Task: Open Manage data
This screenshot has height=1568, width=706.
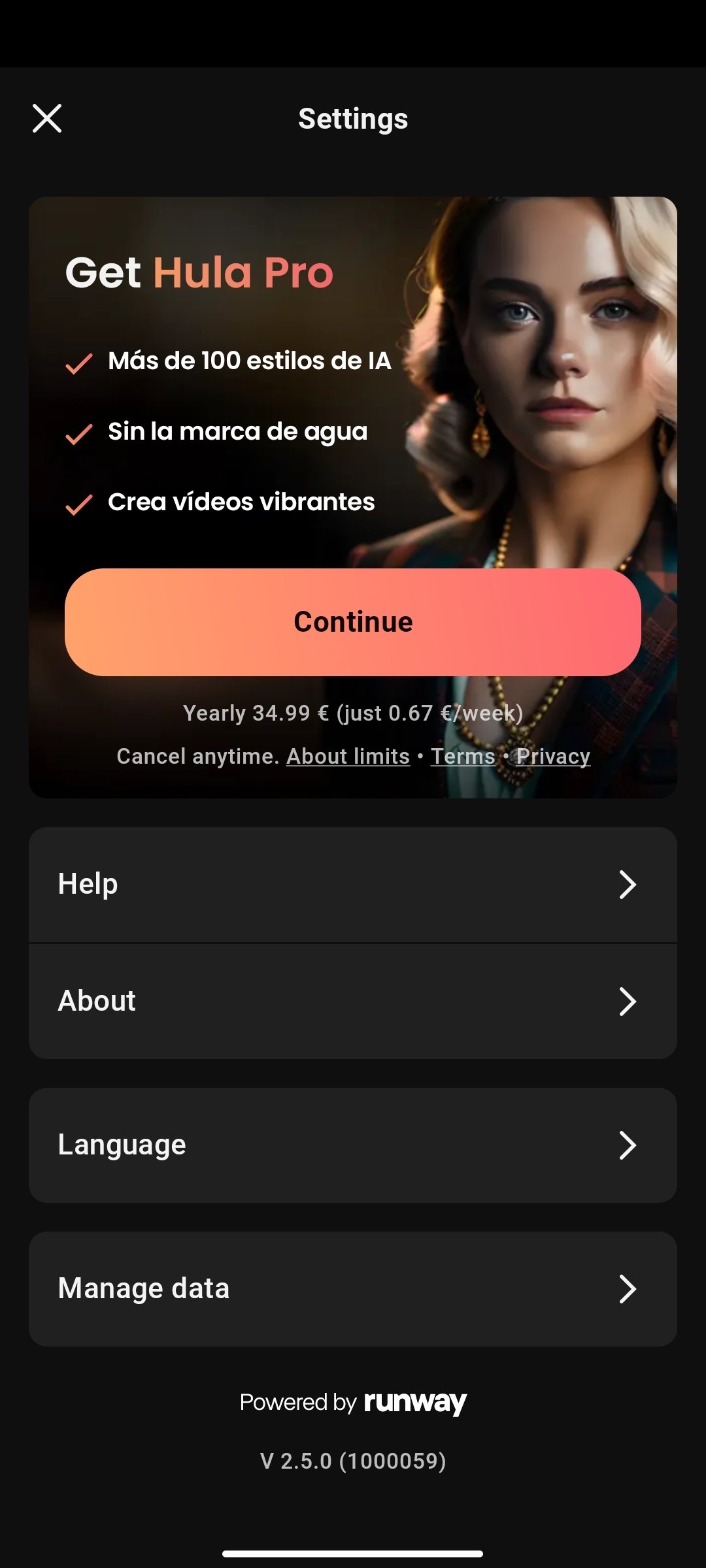Action: tap(353, 1288)
